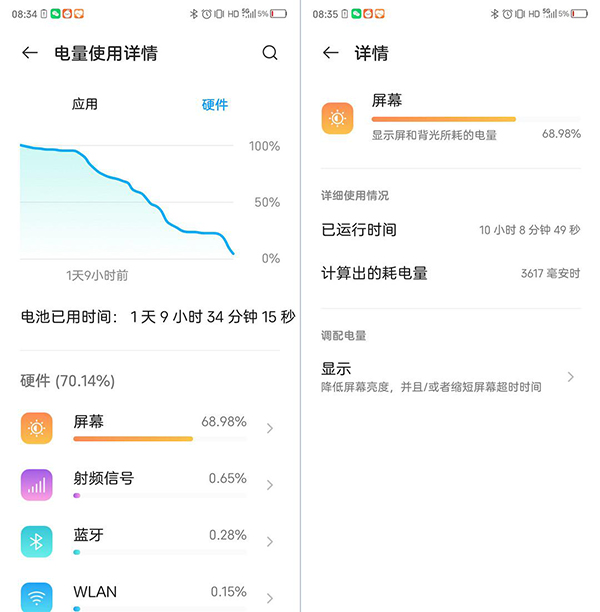Open 屏幕 power usage details
The height and width of the screenshot is (612, 600).
(148, 428)
